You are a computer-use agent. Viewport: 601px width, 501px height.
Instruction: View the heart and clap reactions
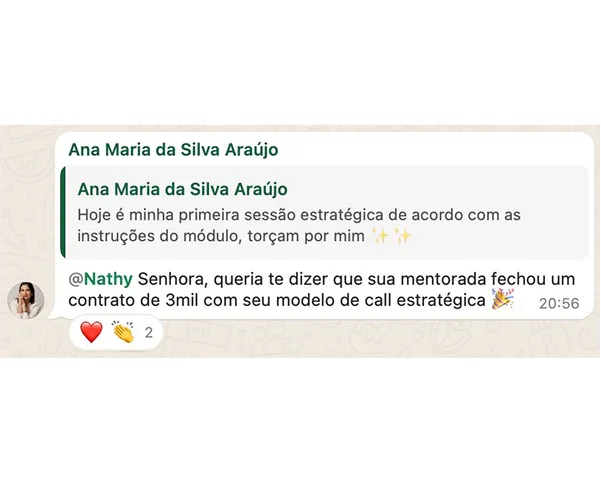[x=115, y=332]
